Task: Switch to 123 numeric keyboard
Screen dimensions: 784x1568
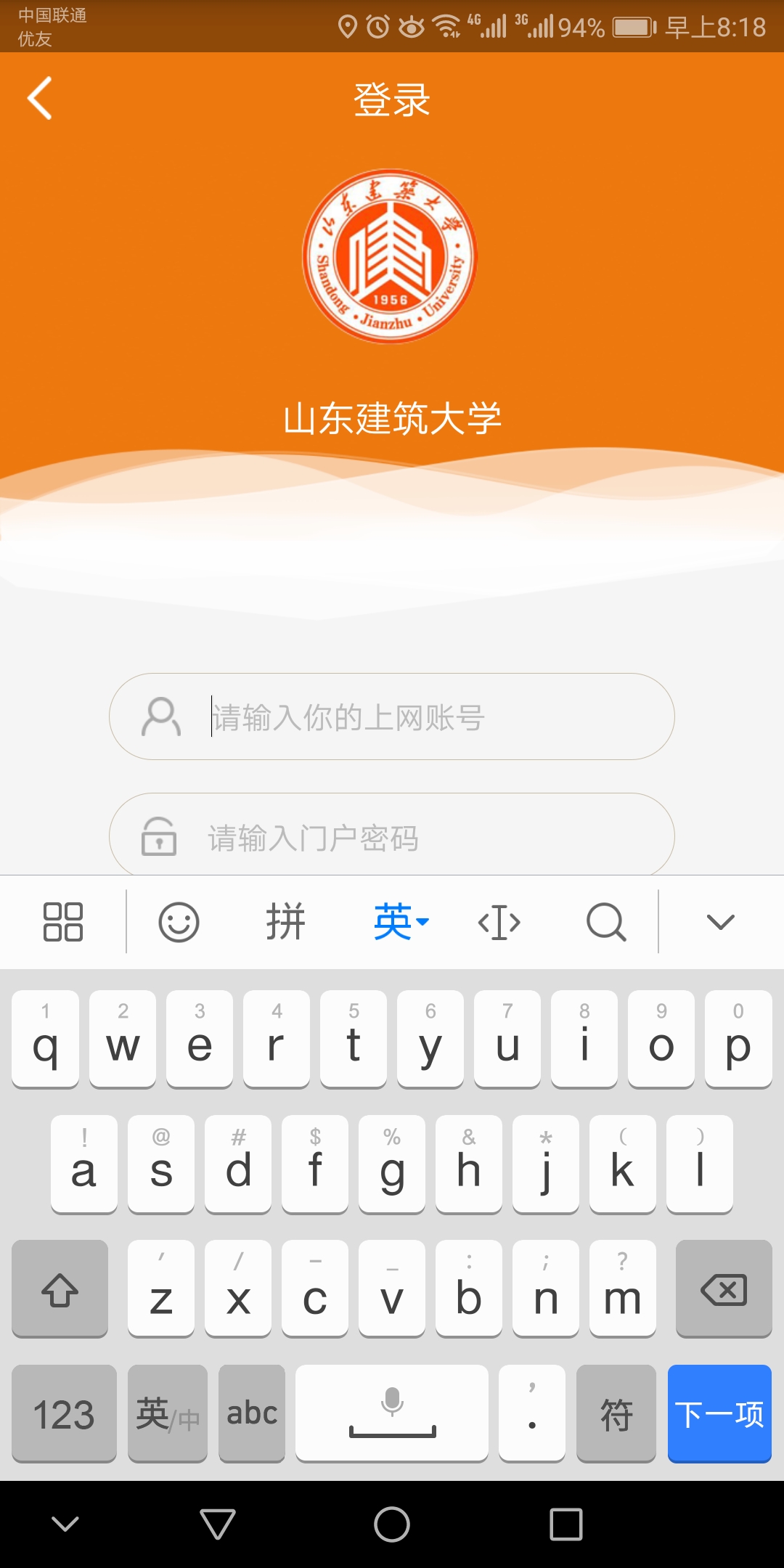Action: [64, 1414]
